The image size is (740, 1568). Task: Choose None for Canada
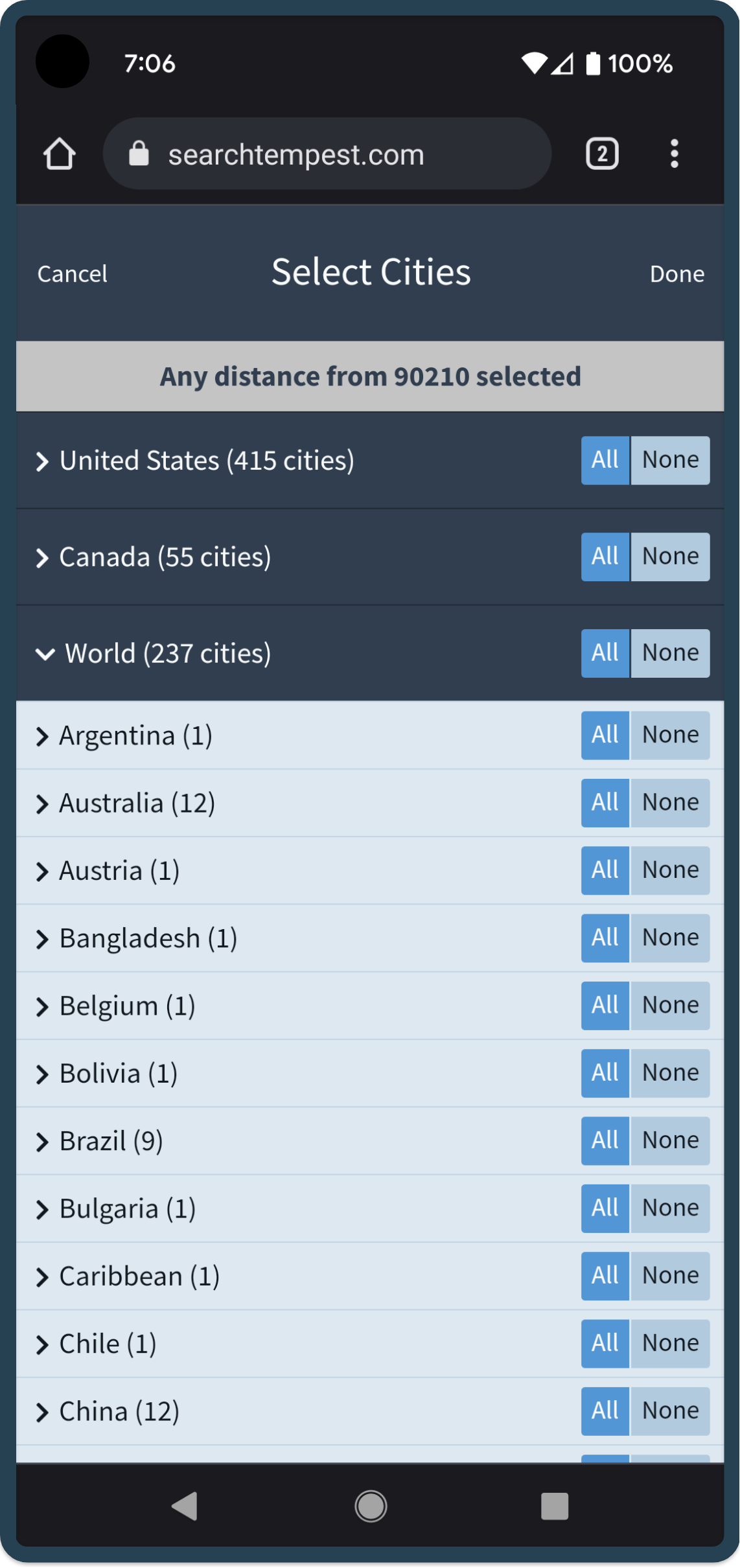(671, 557)
